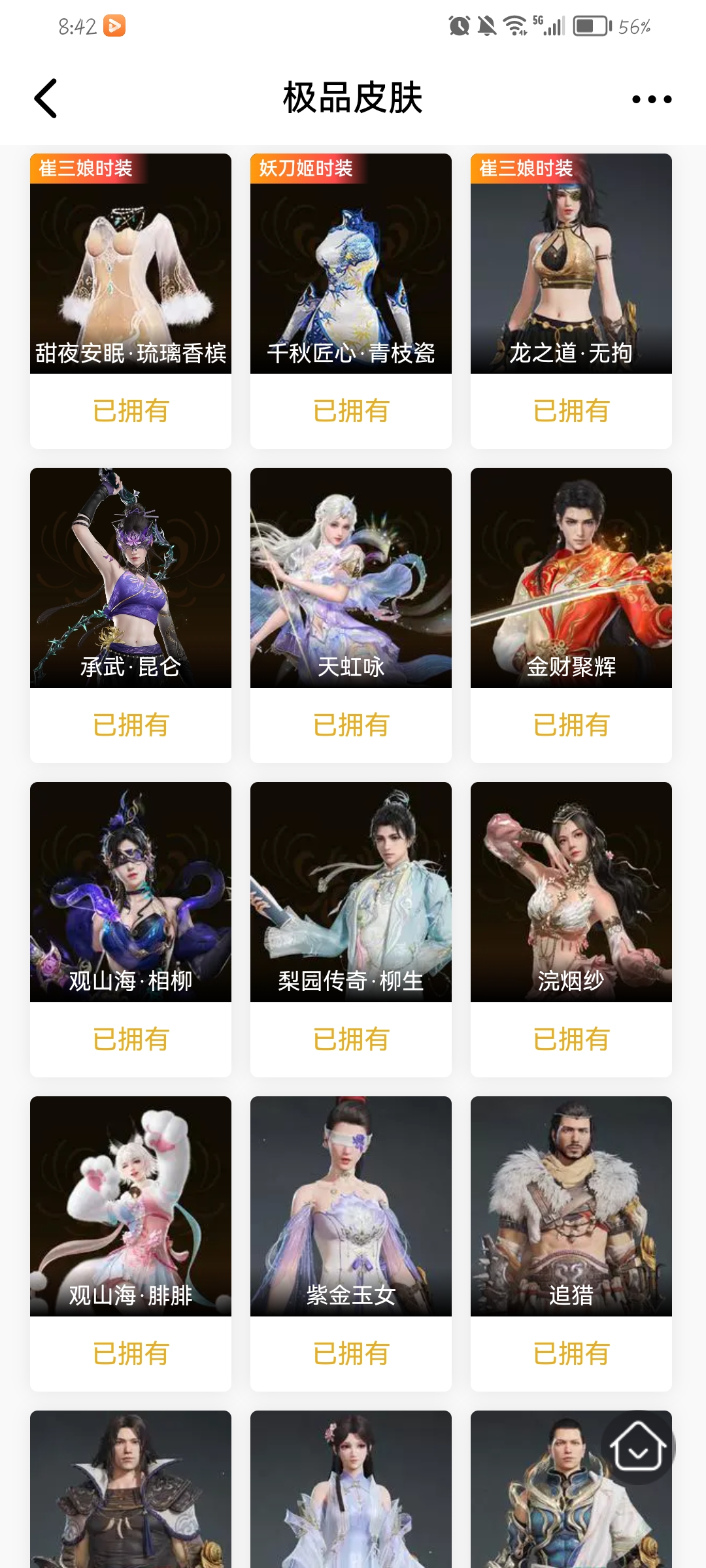Go back from 极品皮肤 page
The image size is (706, 1568).
point(46,99)
